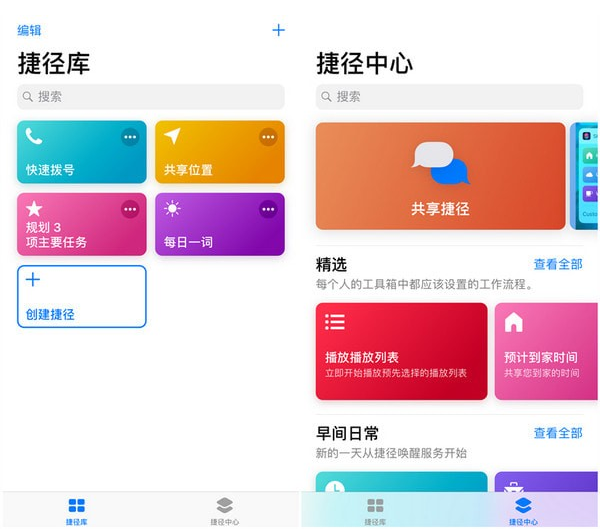Viewport: 600px width, 531px height.
Task: Open the 预计到家时间 shortcut card
Action: pyautogui.click(x=545, y=351)
